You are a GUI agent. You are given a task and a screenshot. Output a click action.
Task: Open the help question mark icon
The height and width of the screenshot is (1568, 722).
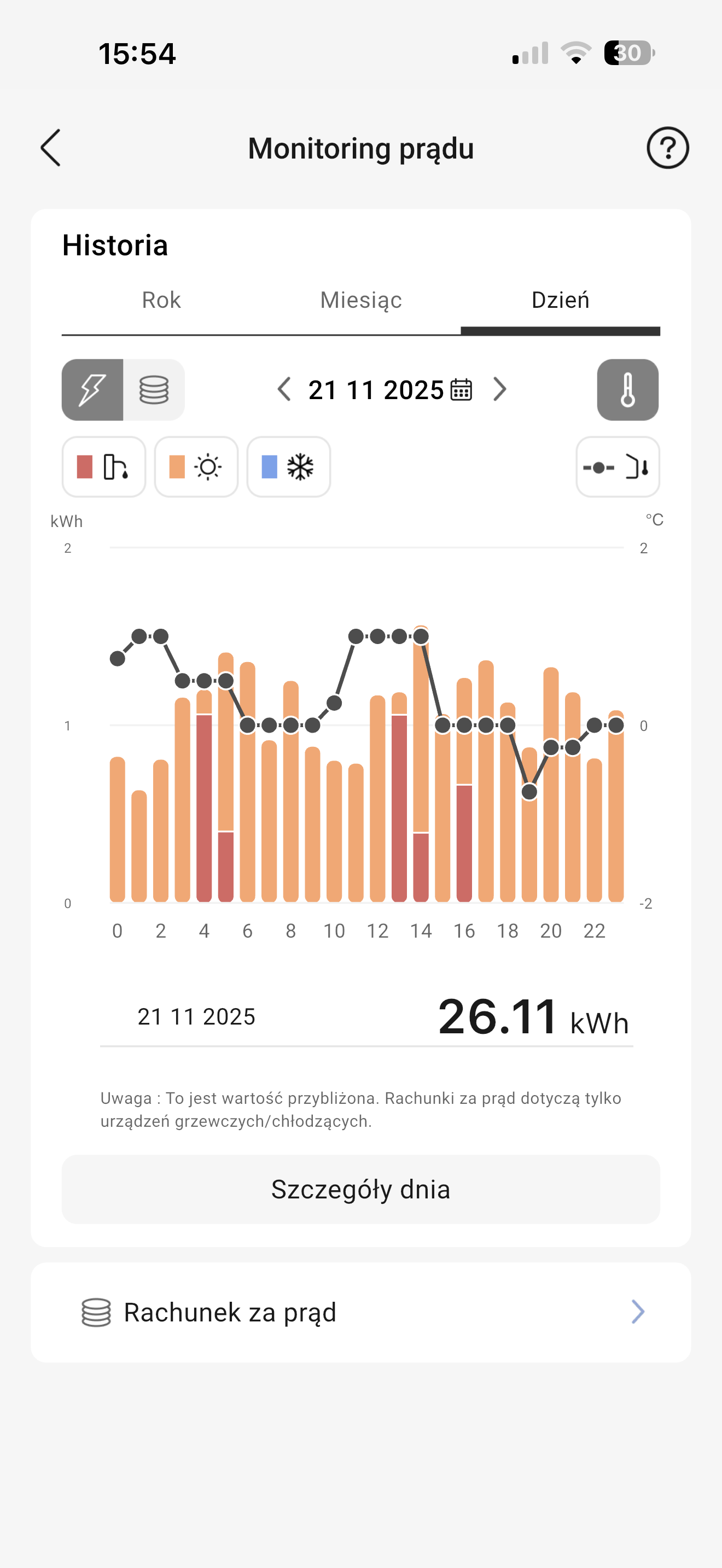pyautogui.click(x=667, y=148)
